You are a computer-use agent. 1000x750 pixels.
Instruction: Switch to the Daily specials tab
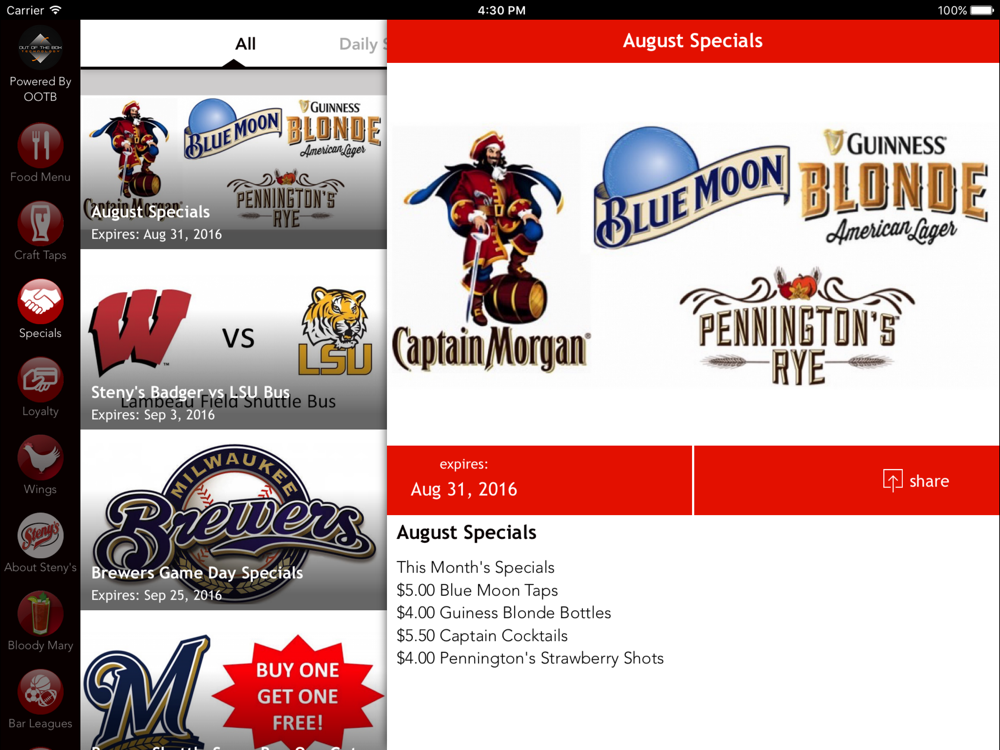point(362,44)
